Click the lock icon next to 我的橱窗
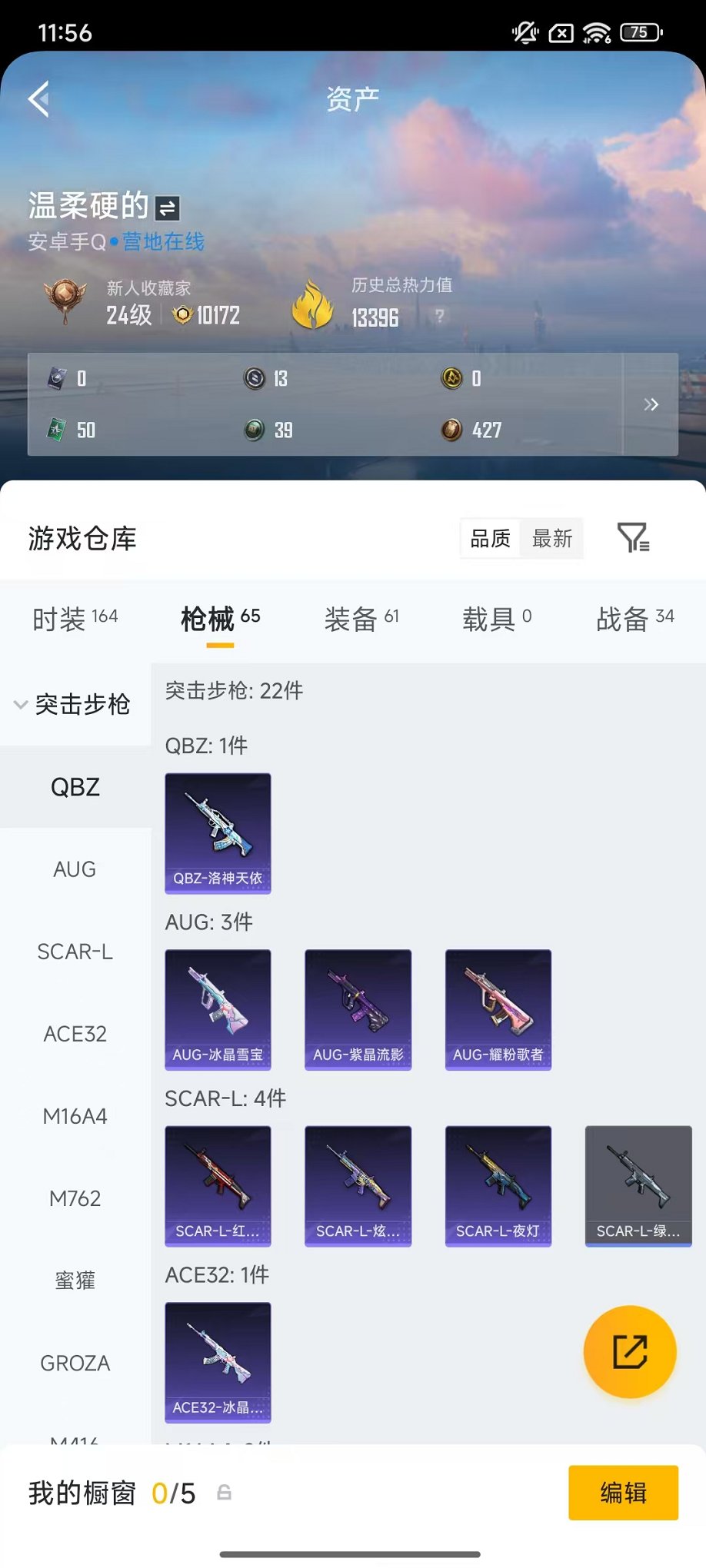 224,1492
